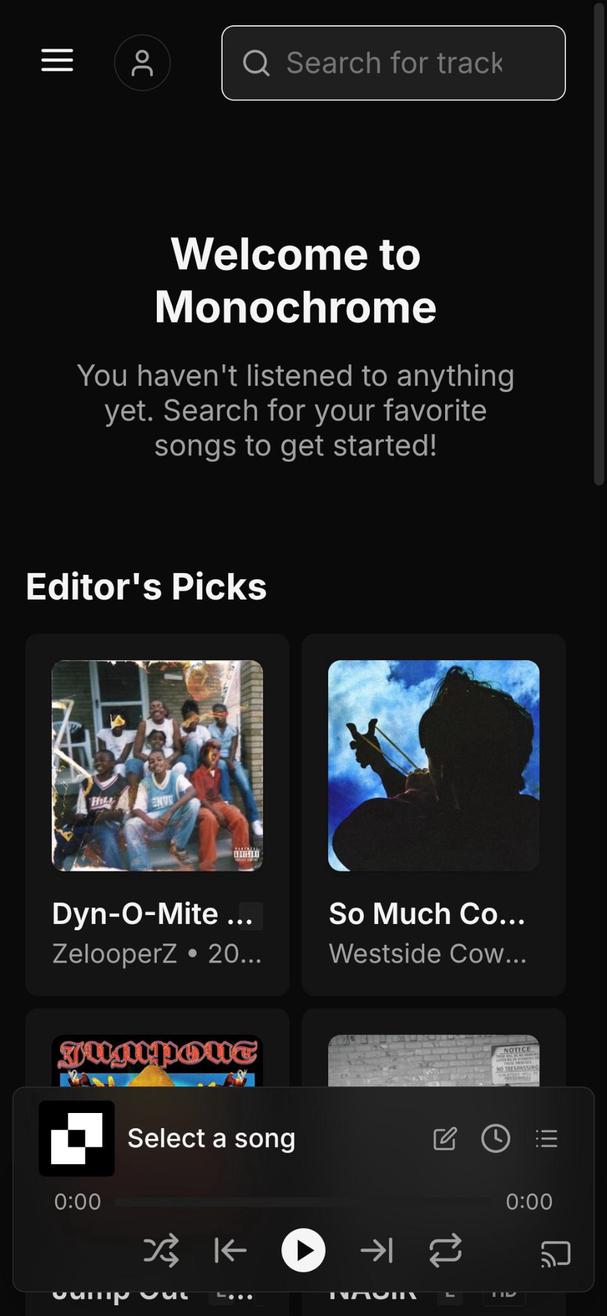Start playback with the play button

pos(303,1250)
